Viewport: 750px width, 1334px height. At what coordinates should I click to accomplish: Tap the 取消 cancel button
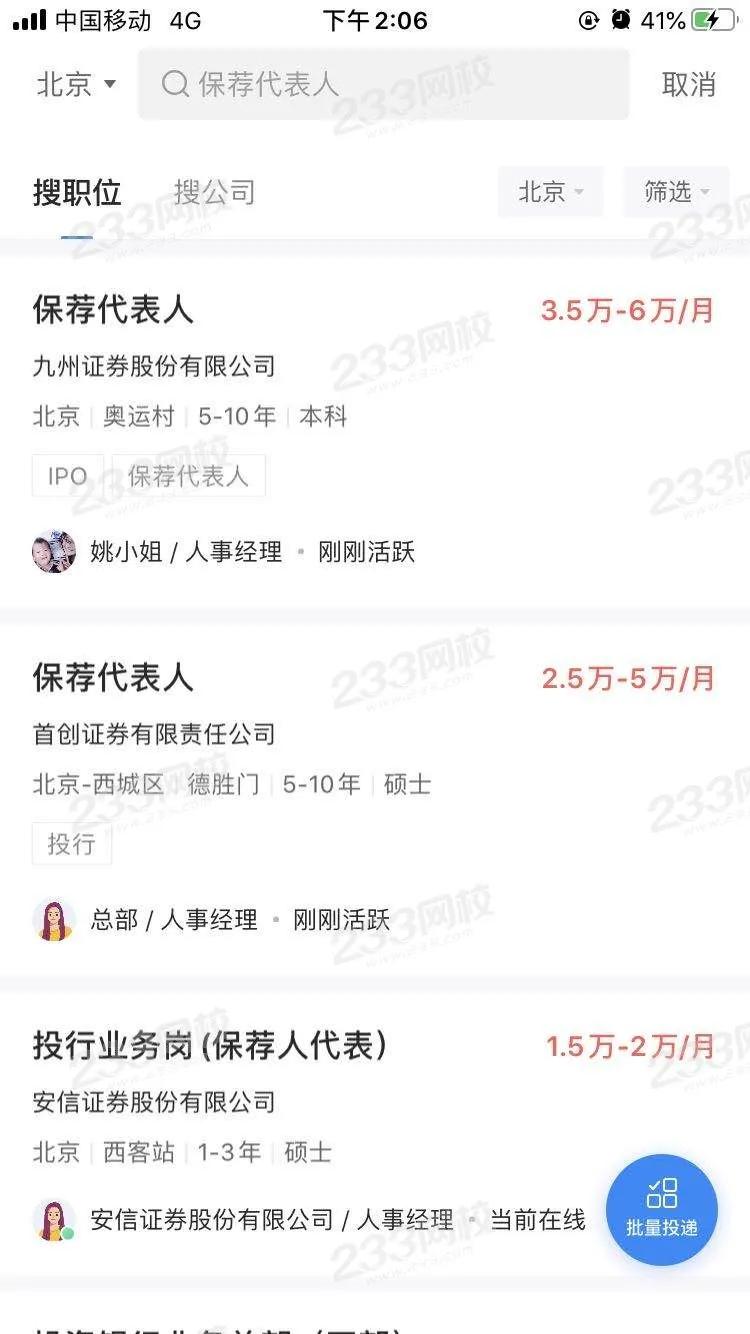pos(688,84)
